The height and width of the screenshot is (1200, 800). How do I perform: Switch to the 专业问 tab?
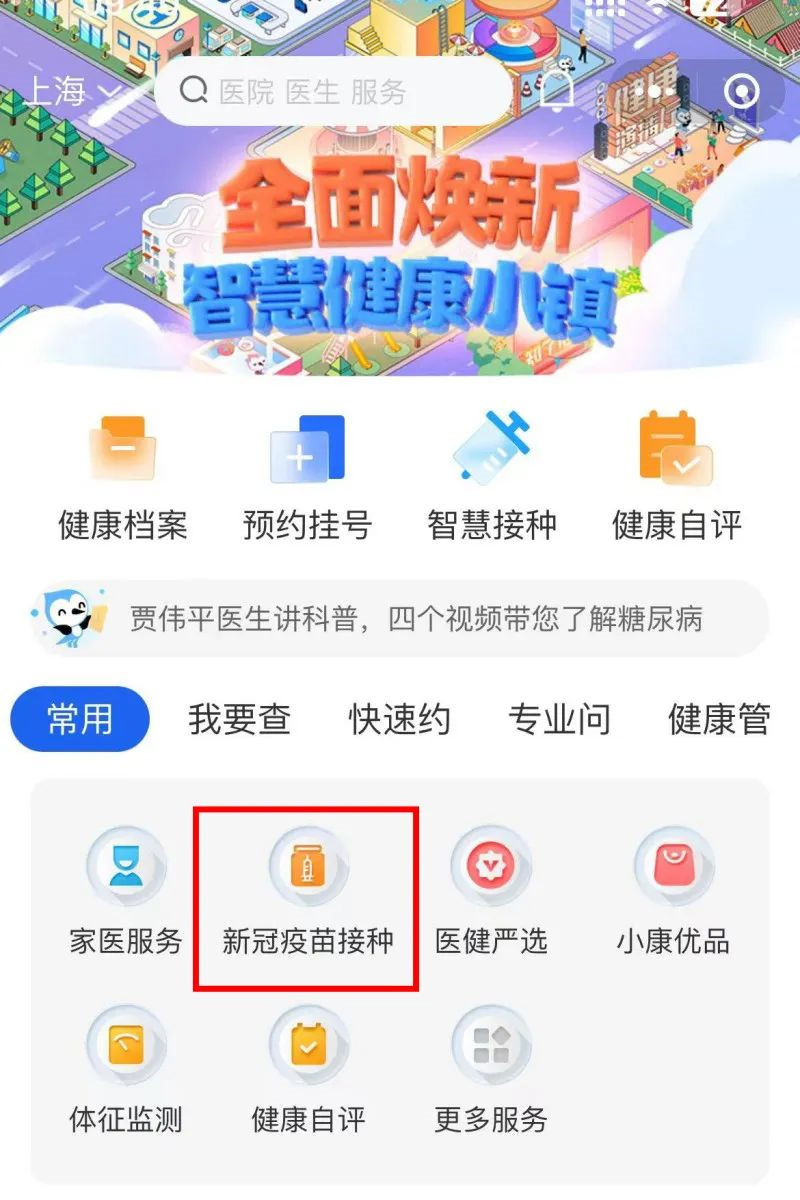559,719
